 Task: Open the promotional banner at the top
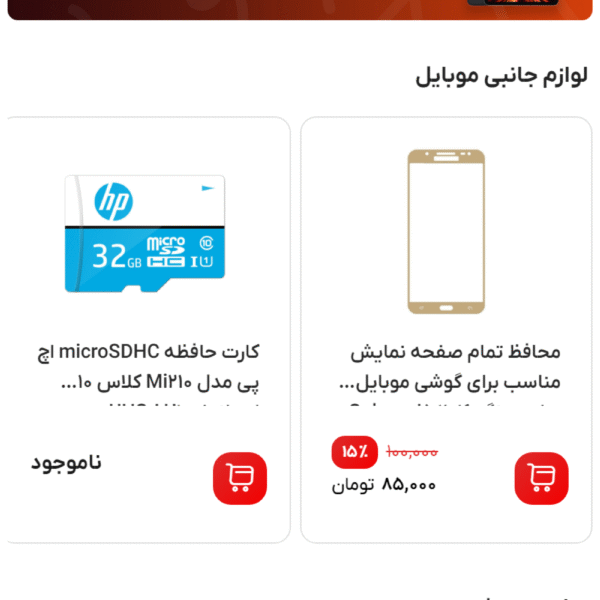click(x=300, y=8)
